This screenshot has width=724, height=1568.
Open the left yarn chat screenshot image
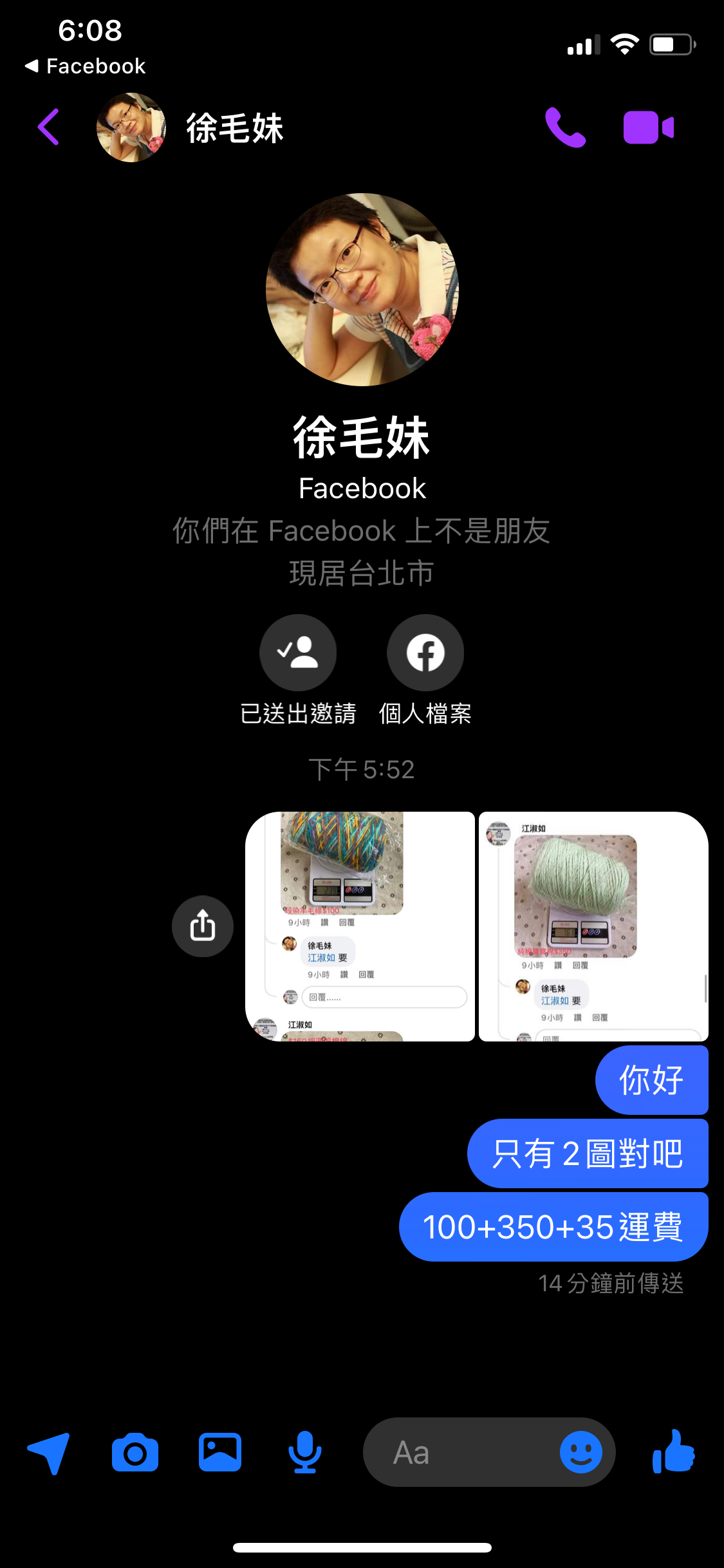360,926
